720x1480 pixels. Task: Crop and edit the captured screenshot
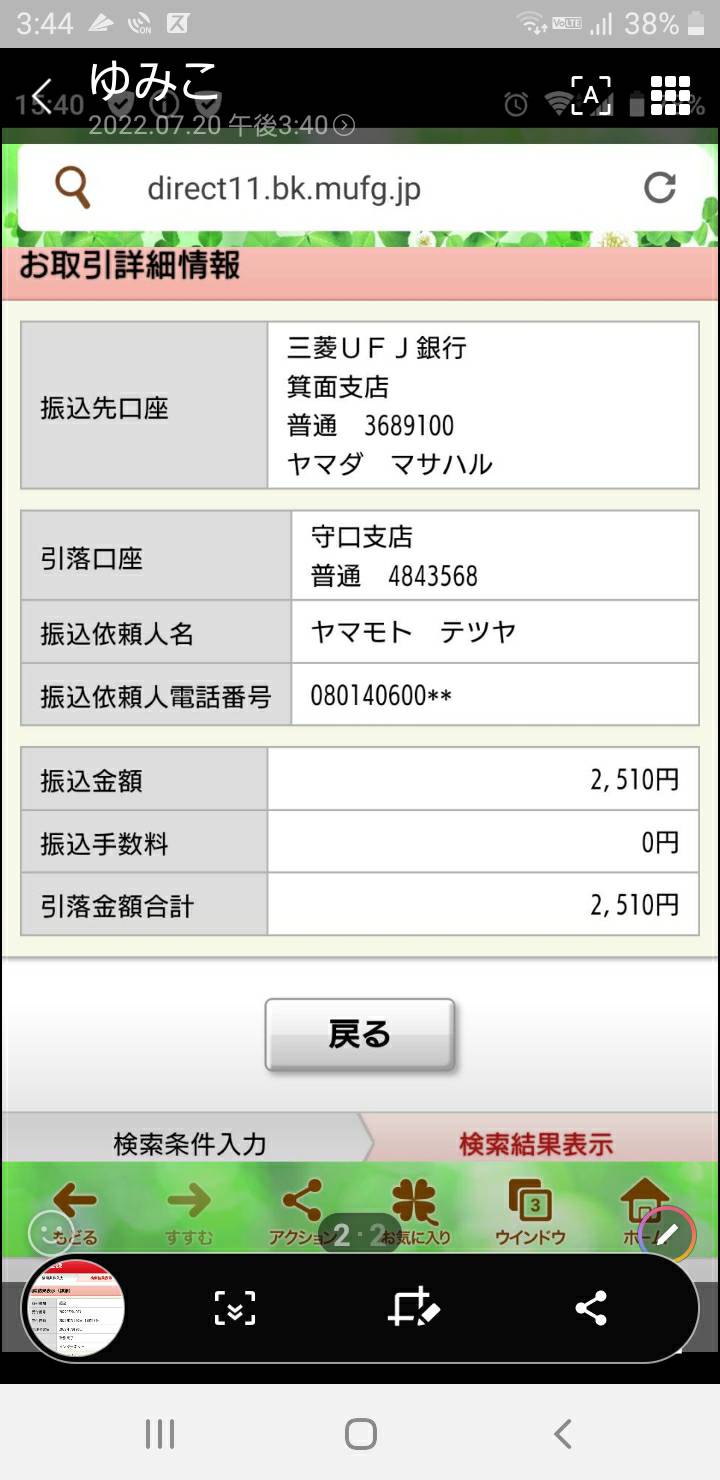tap(413, 1308)
